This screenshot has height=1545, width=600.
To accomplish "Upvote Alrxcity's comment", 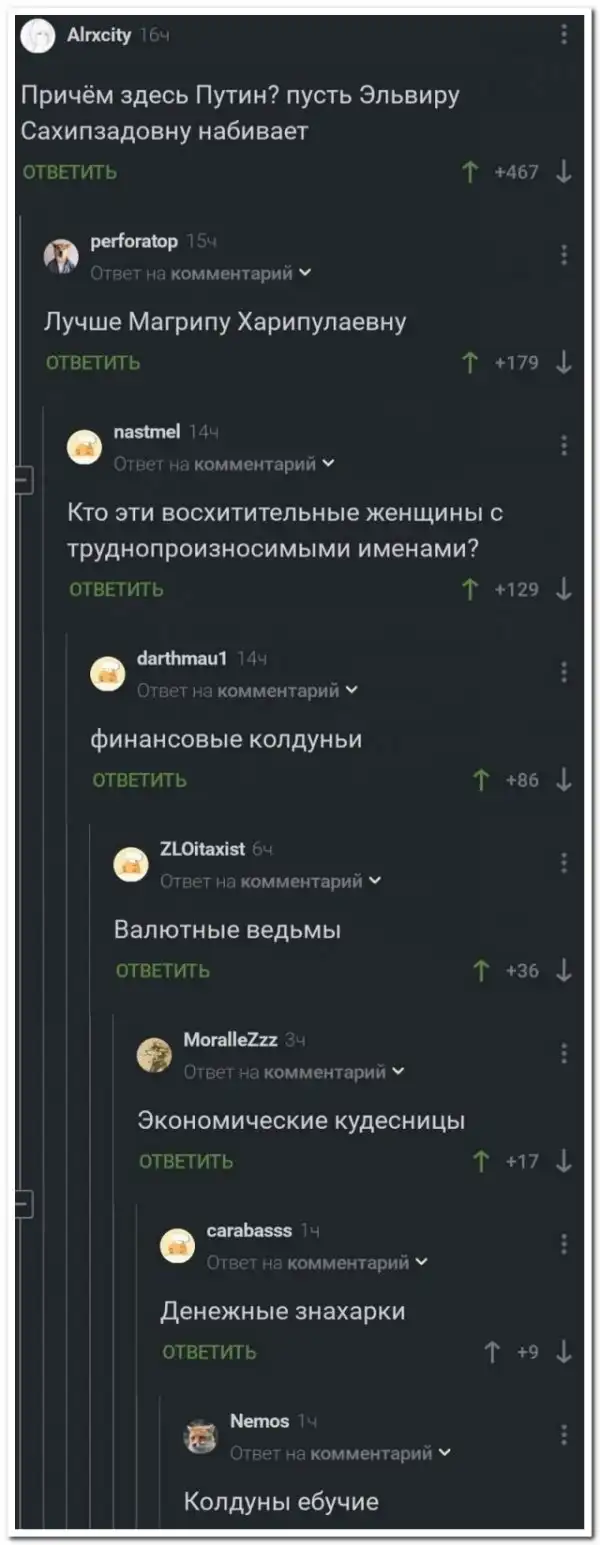I will [x=469, y=172].
